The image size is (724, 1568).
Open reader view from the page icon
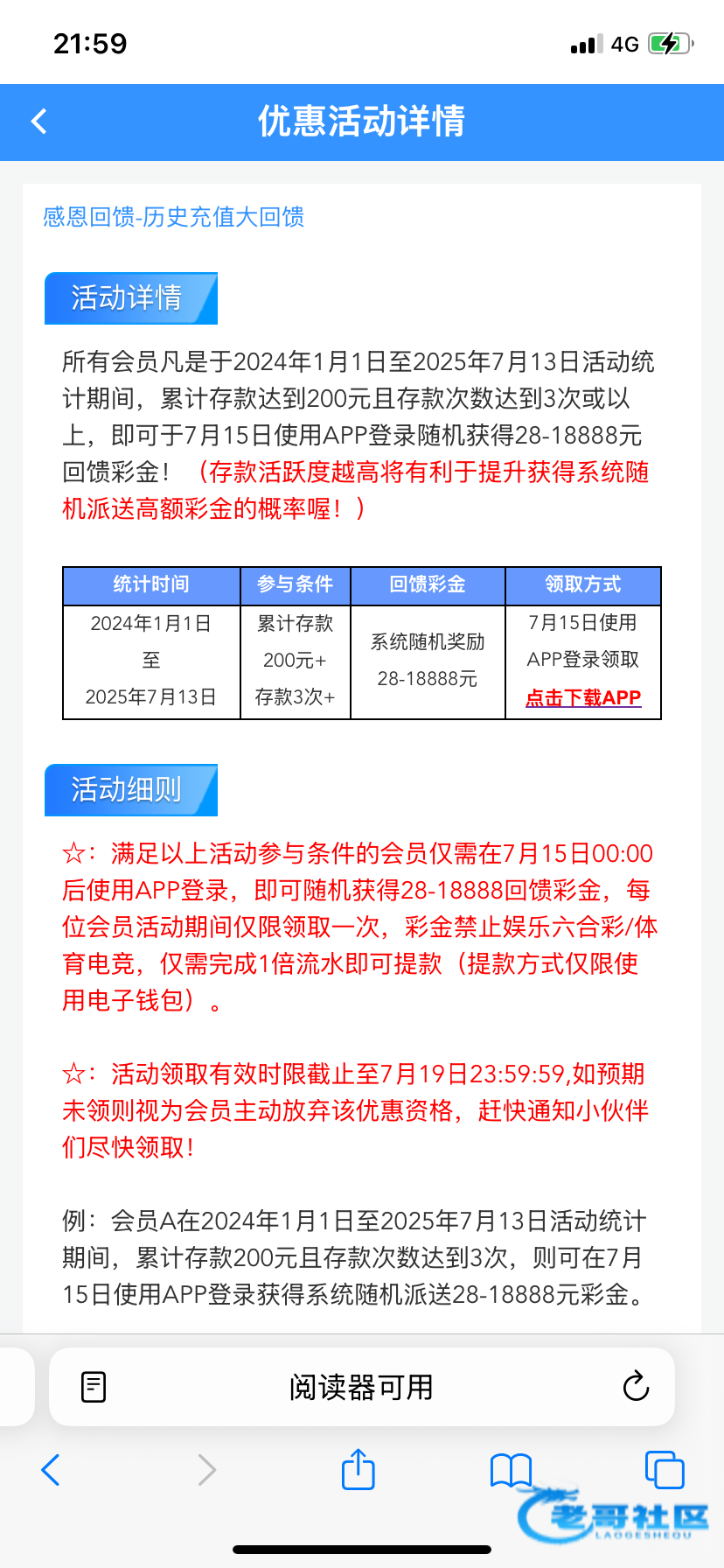(94, 1387)
